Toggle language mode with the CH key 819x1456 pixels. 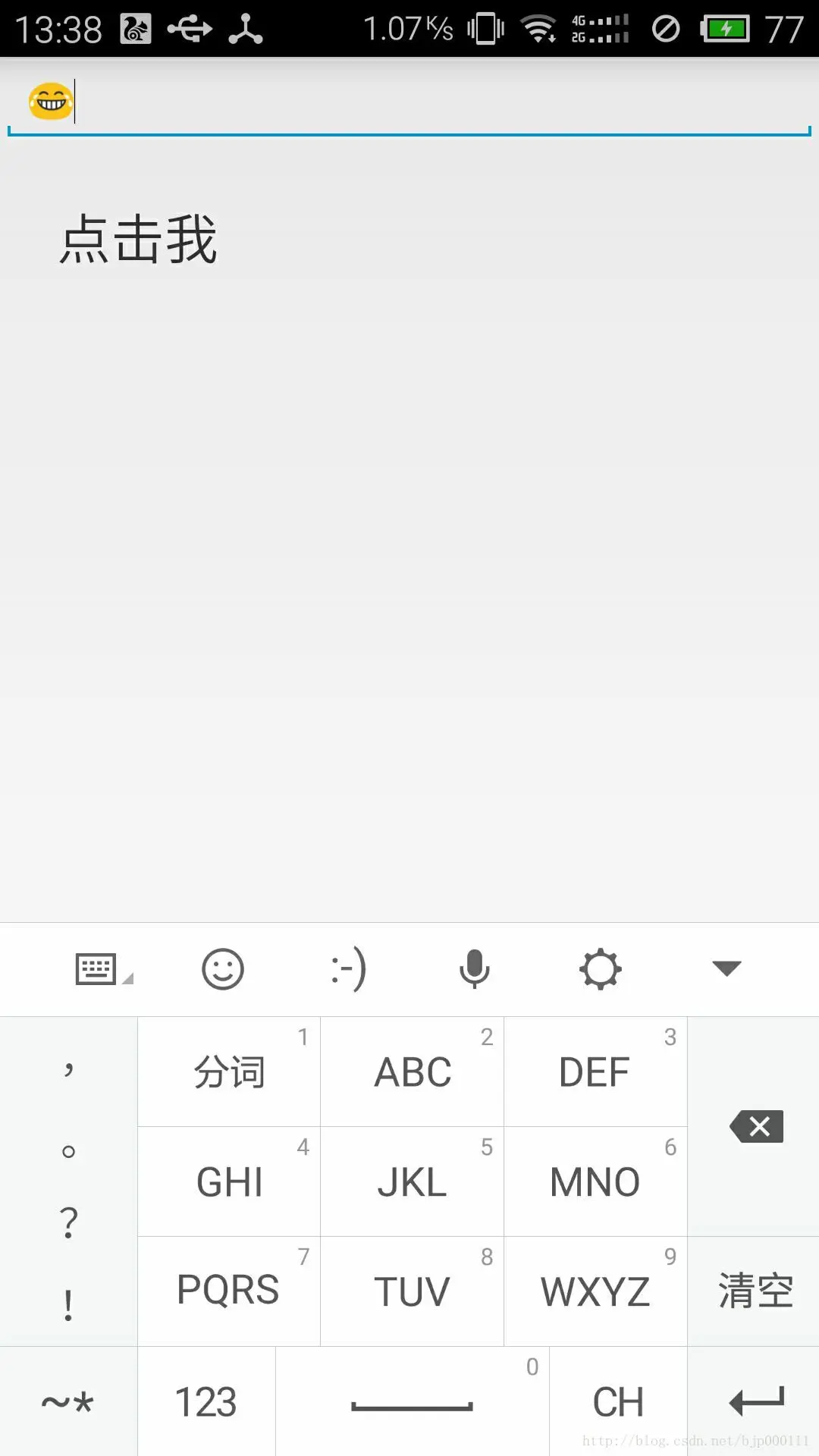pos(618,1399)
